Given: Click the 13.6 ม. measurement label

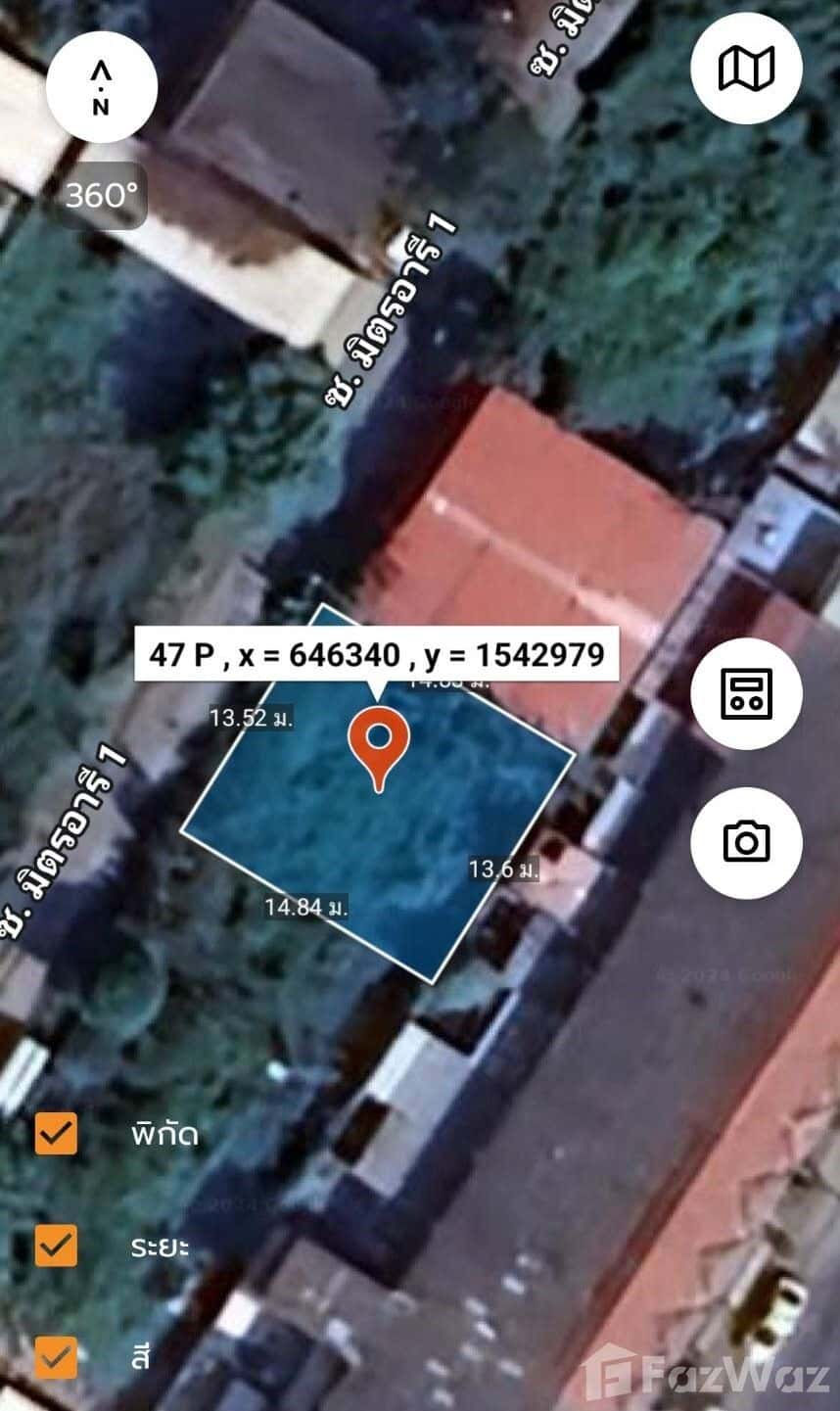Looking at the screenshot, I should (504, 869).
